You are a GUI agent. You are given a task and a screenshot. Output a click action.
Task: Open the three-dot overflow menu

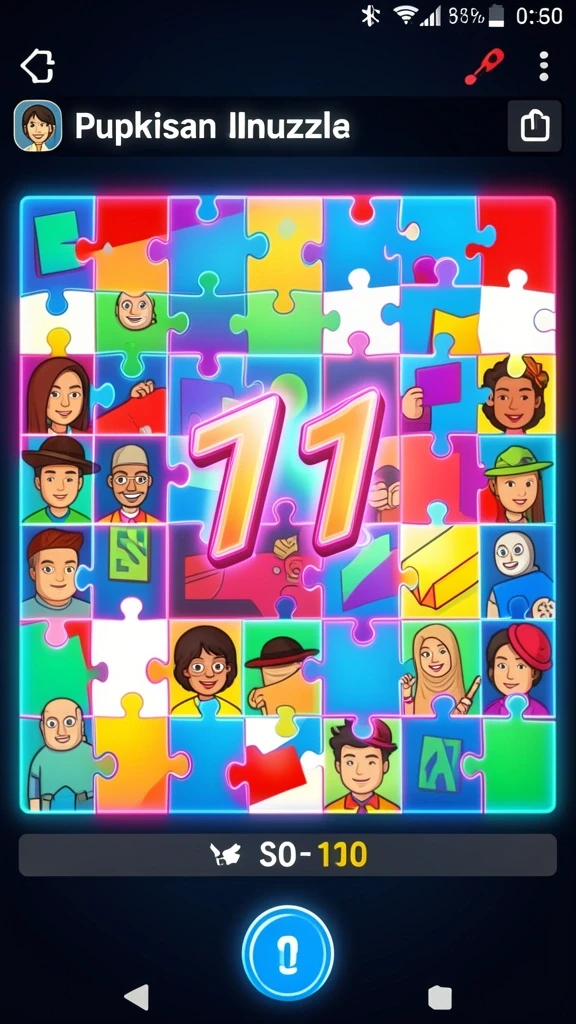pyautogui.click(x=543, y=66)
